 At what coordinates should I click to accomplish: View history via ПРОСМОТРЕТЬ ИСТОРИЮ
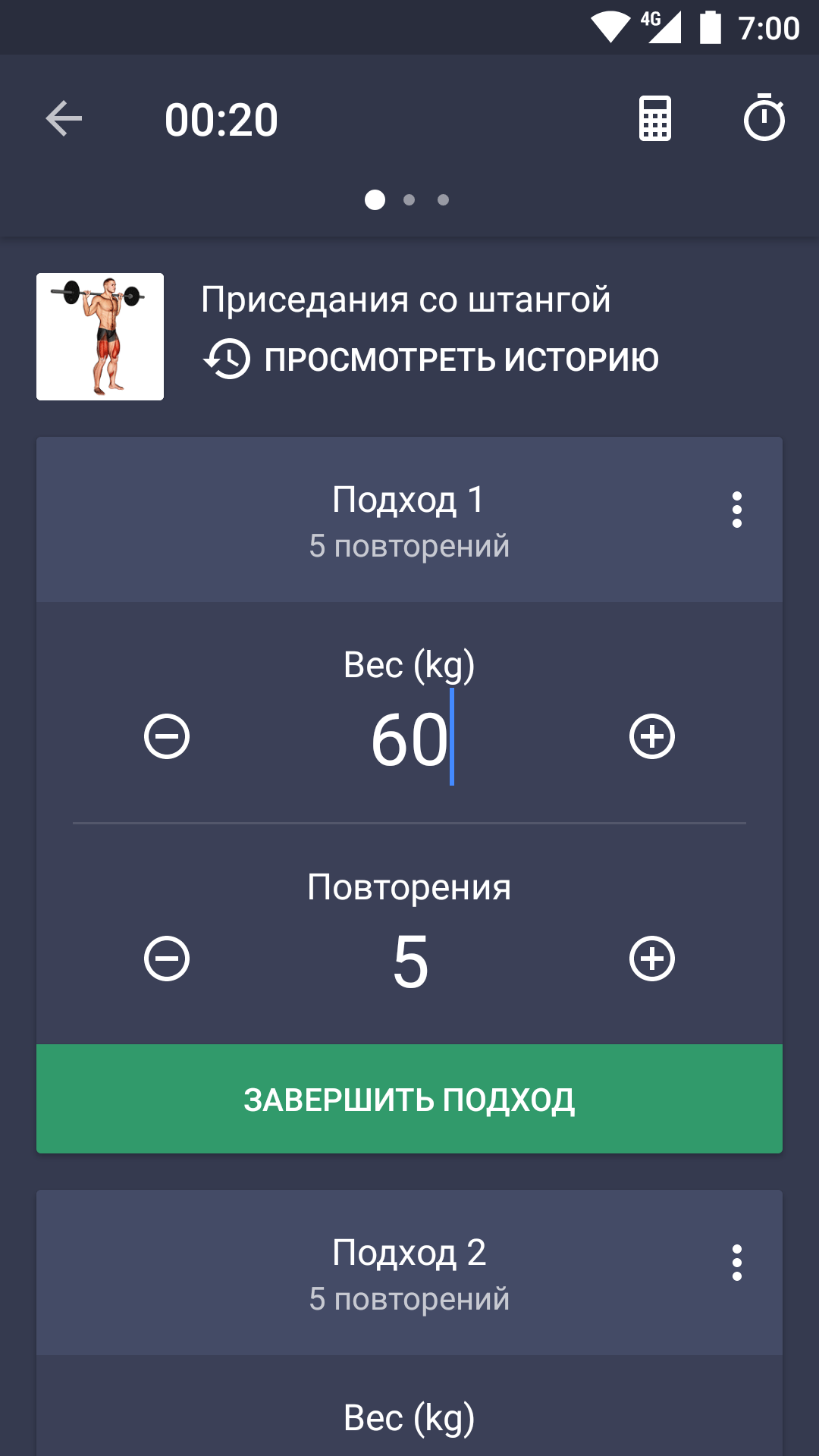click(431, 359)
